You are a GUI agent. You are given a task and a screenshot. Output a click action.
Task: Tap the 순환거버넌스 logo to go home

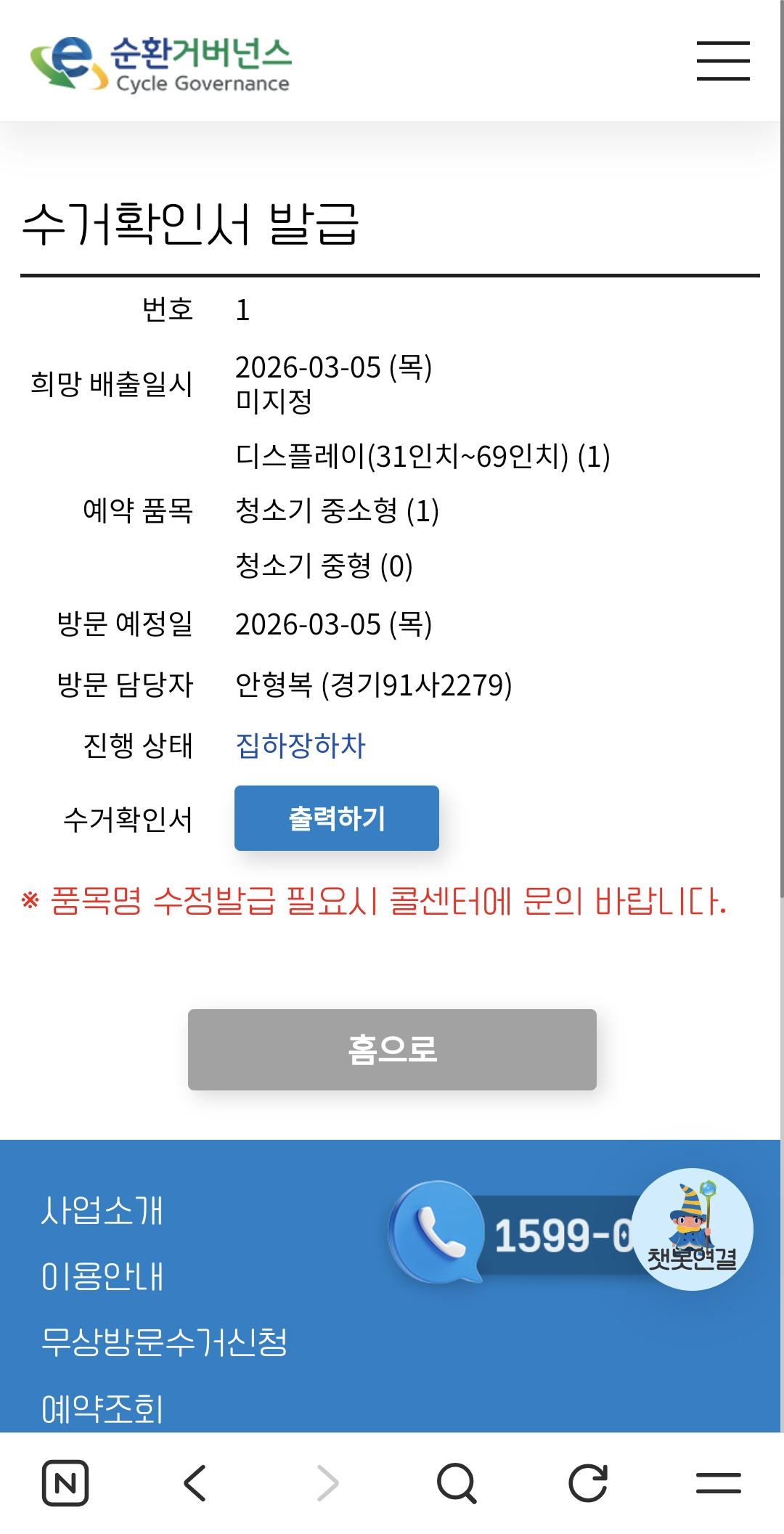(161, 64)
